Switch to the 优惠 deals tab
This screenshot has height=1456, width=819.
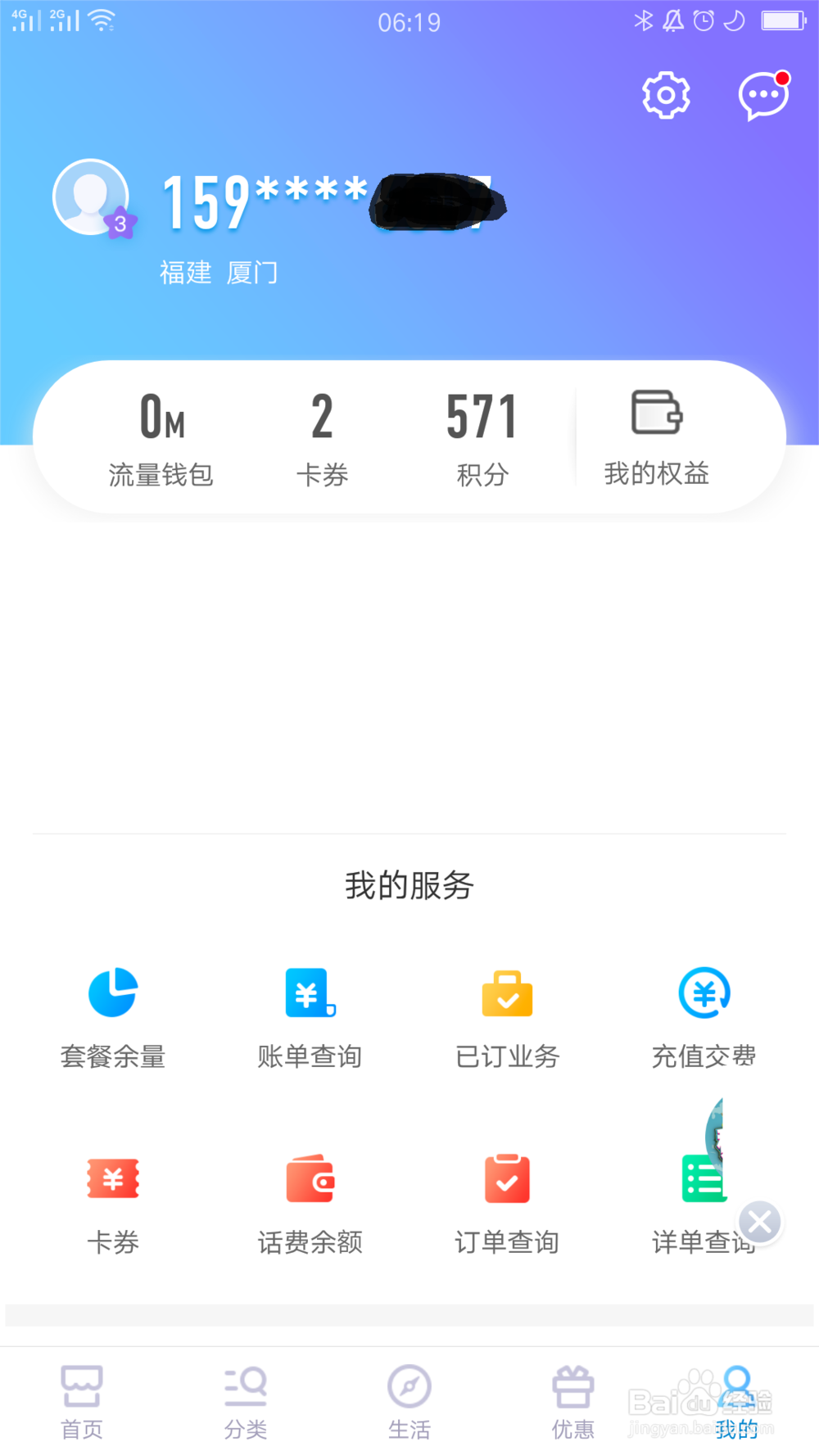pyautogui.click(x=573, y=1402)
